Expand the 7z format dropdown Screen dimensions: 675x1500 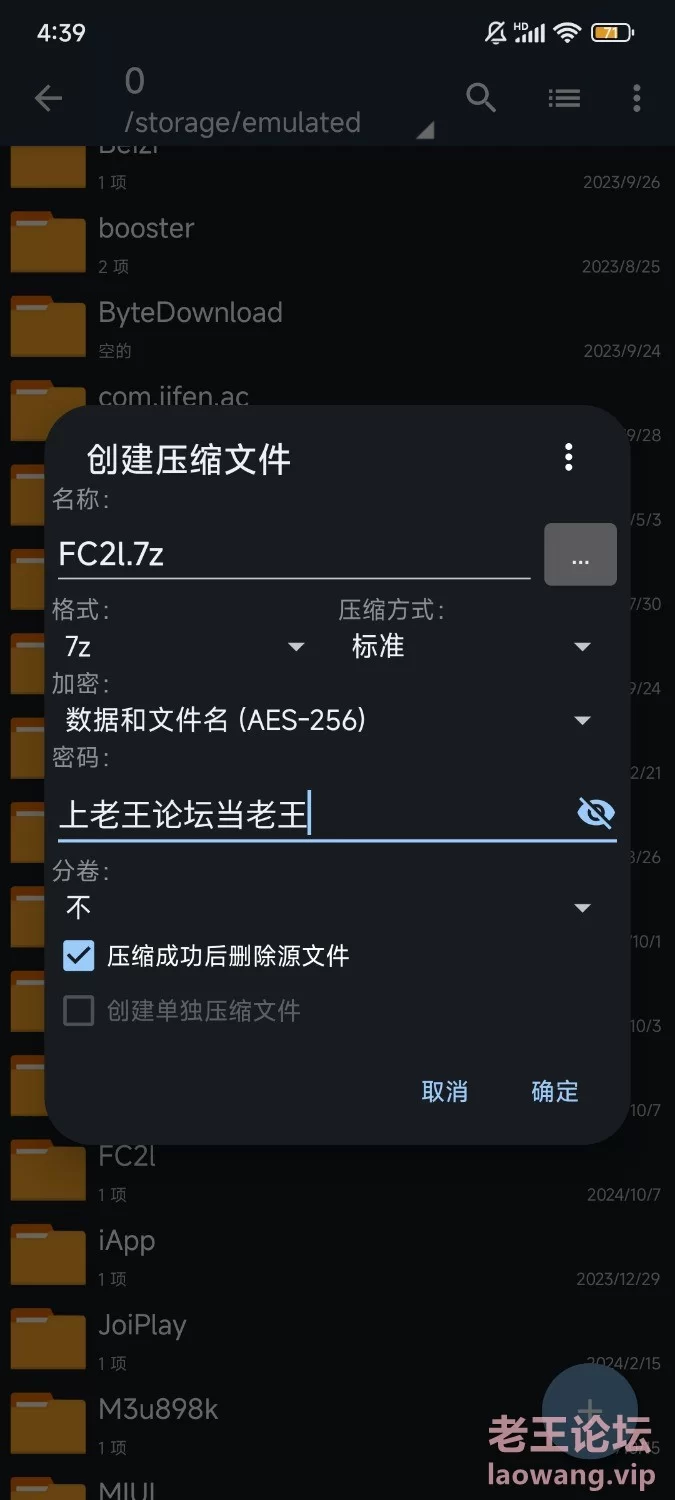pyautogui.click(x=185, y=647)
